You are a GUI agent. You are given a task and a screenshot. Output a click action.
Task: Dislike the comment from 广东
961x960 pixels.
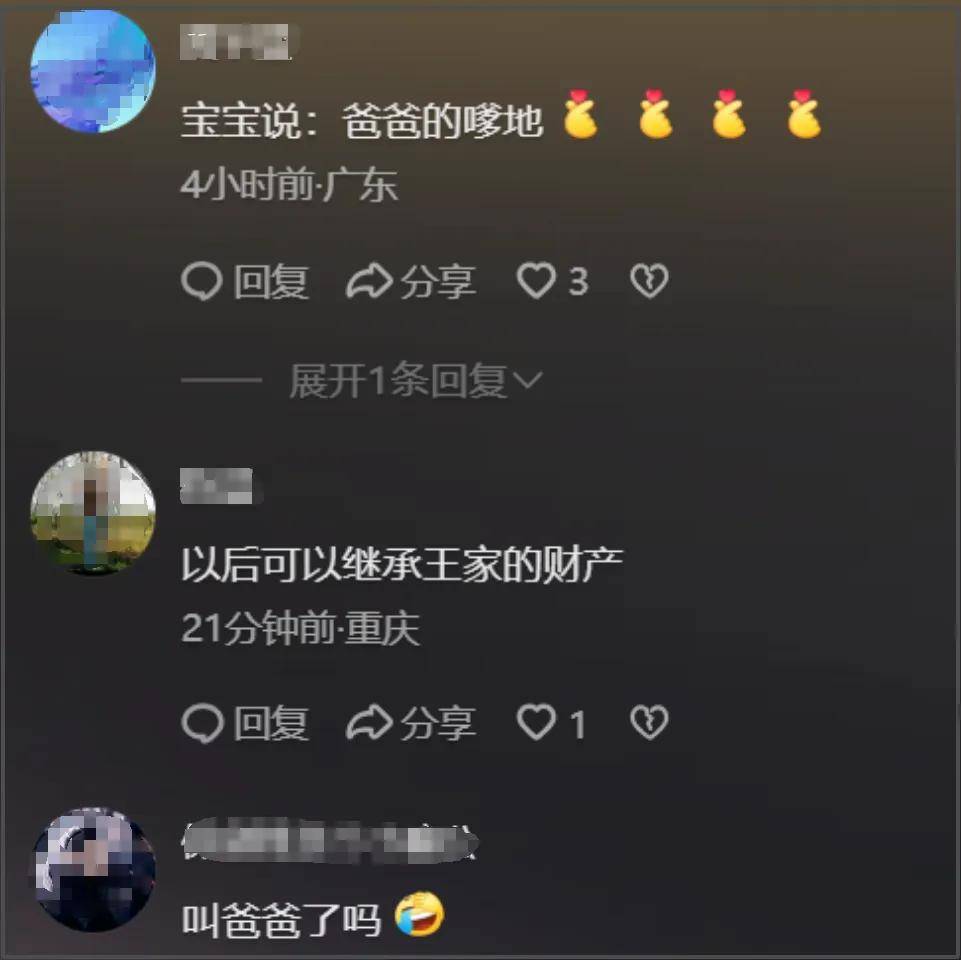(x=648, y=283)
